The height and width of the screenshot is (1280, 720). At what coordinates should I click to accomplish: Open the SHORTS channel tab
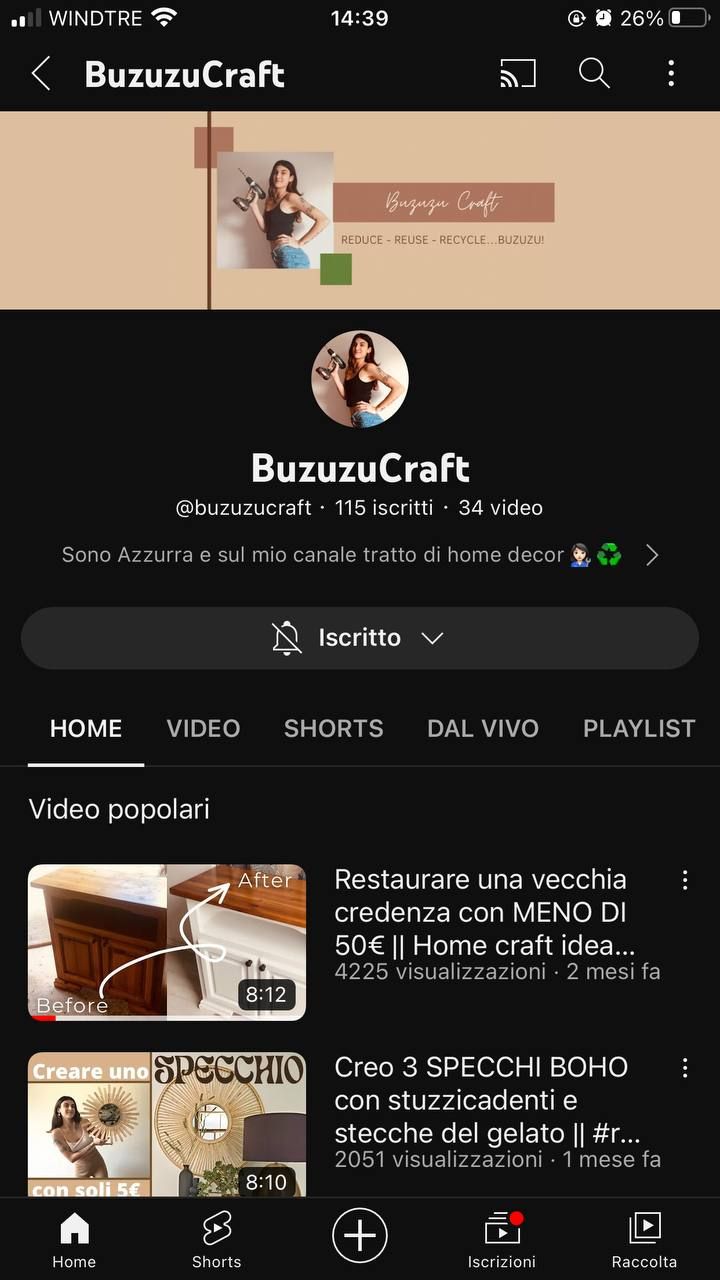pyautogui.click(x=333, y=728)
